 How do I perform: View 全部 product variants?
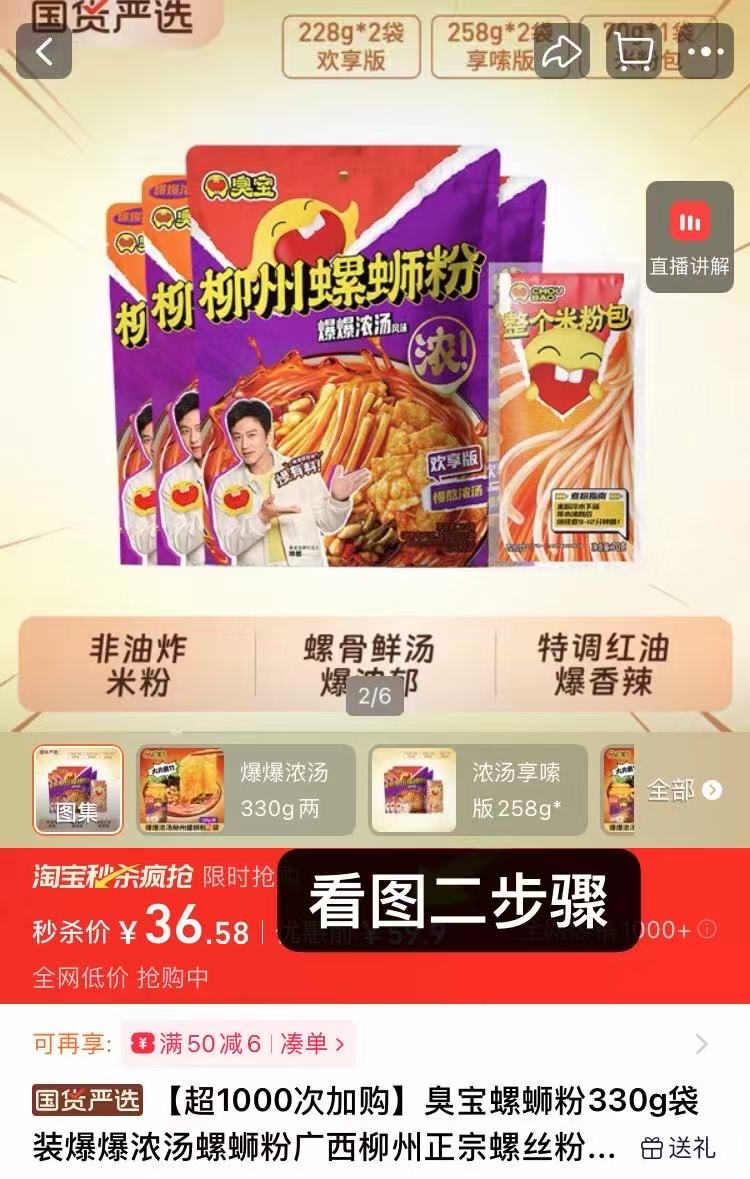point(684,790)
